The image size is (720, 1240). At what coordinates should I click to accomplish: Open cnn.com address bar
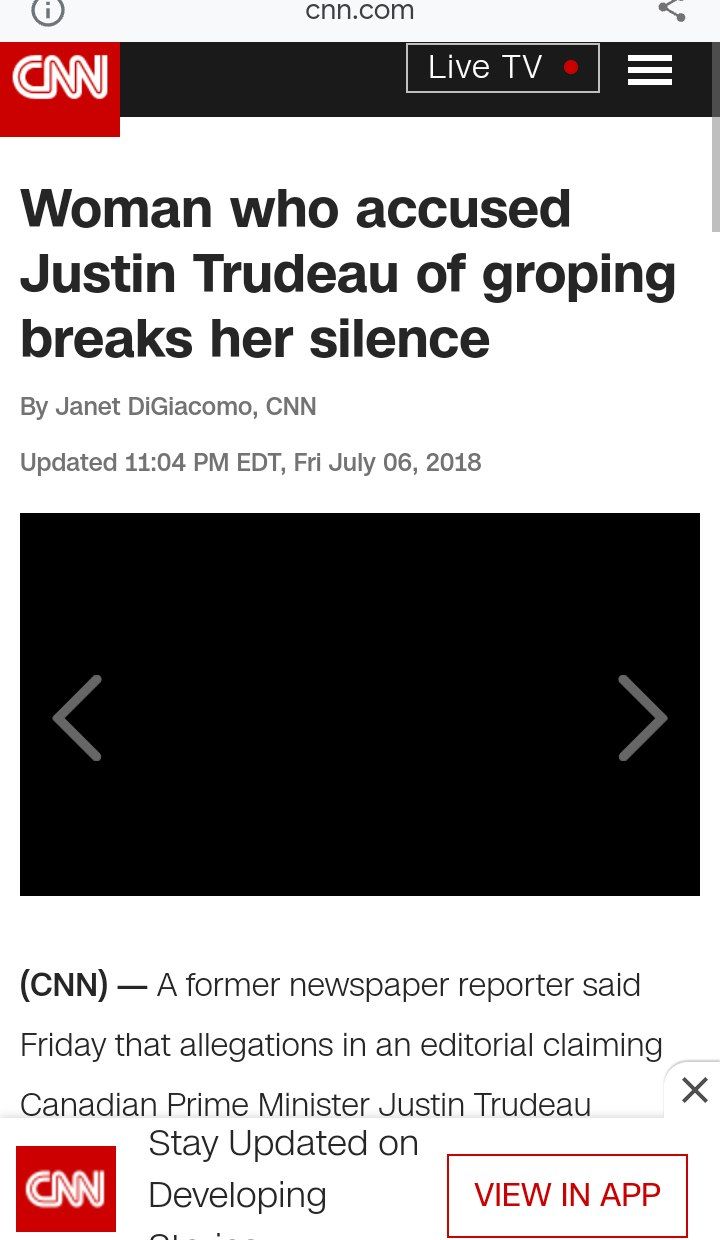[360, 12]
